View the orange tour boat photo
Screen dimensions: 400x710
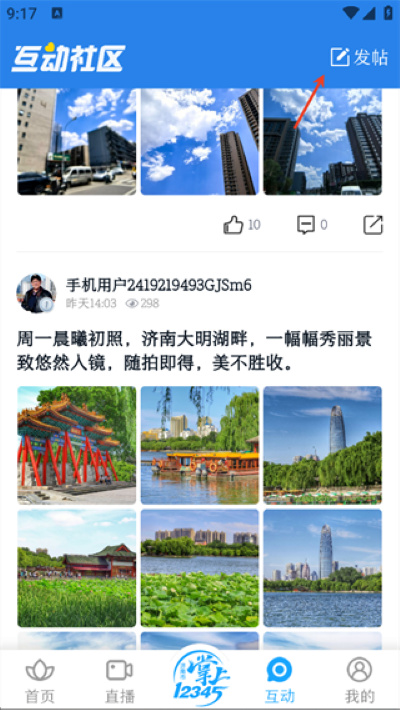[x=200, y=445]
